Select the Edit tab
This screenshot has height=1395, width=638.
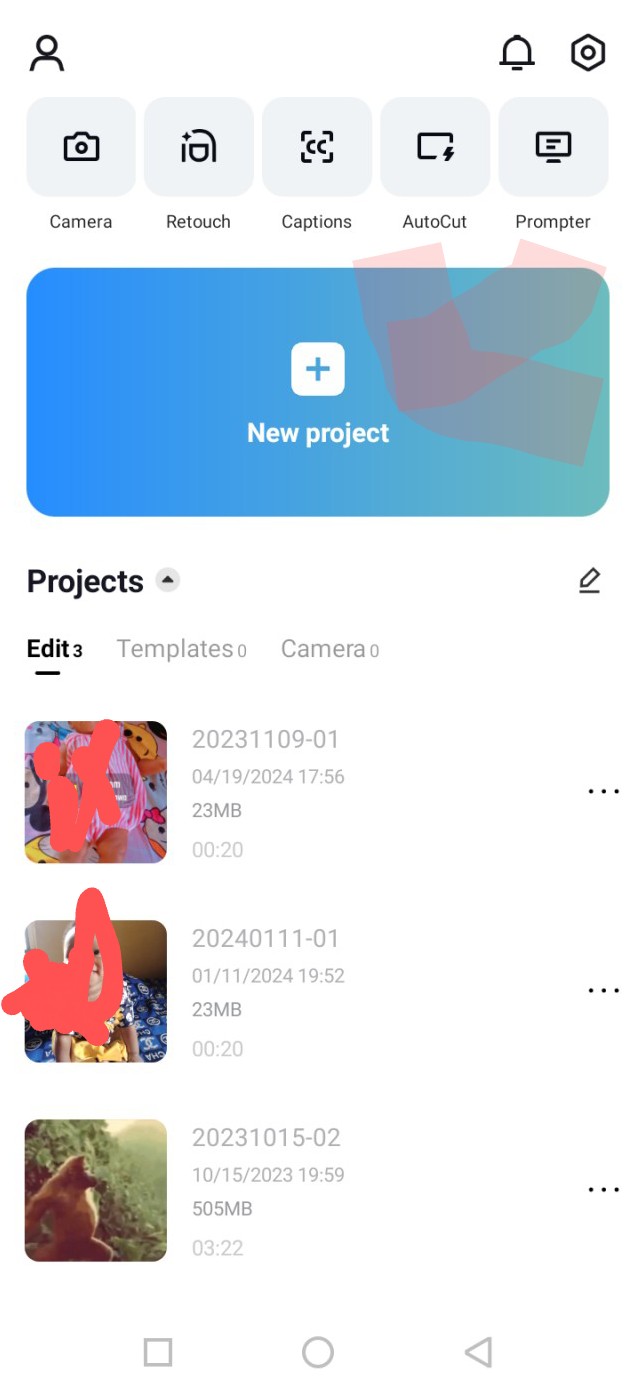tap(48, 649)
